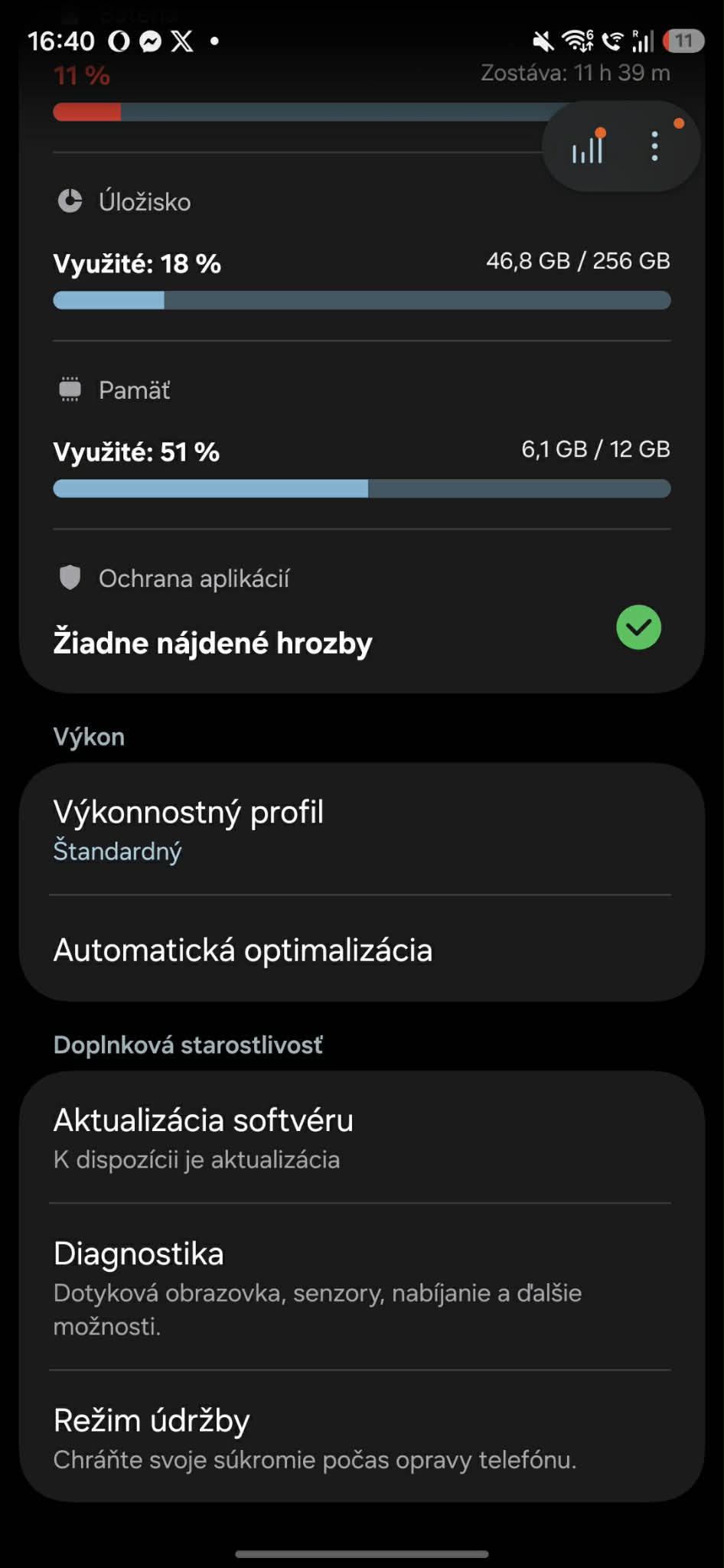Tap the Ochrana aplikácií shield icon

point(70,578)
